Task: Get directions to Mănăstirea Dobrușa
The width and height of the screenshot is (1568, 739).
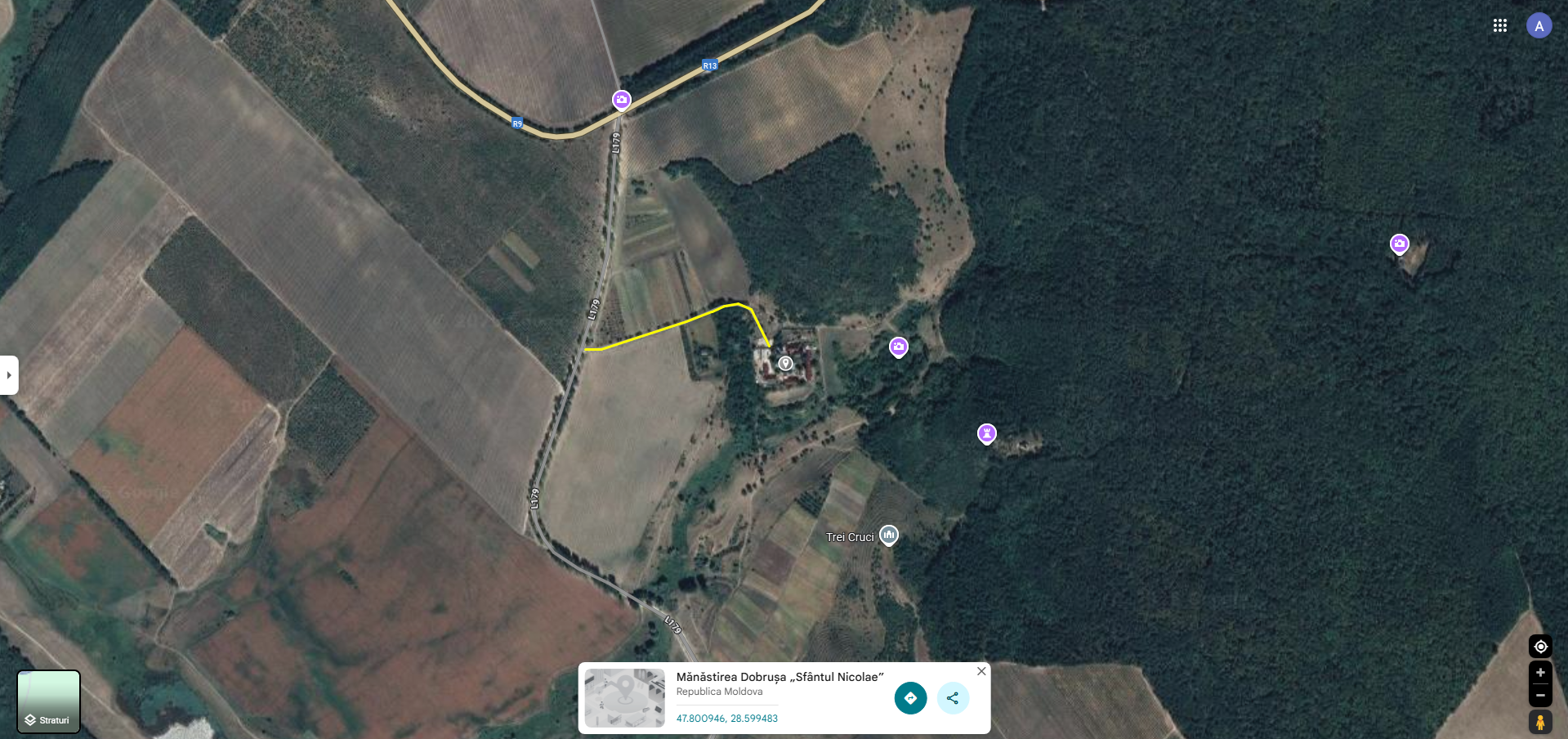Action: click(910, 698)
